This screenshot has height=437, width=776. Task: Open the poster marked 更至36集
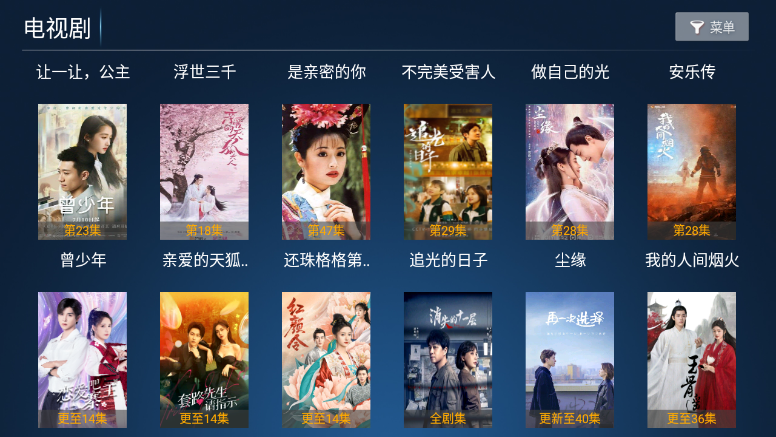(692, 359)
